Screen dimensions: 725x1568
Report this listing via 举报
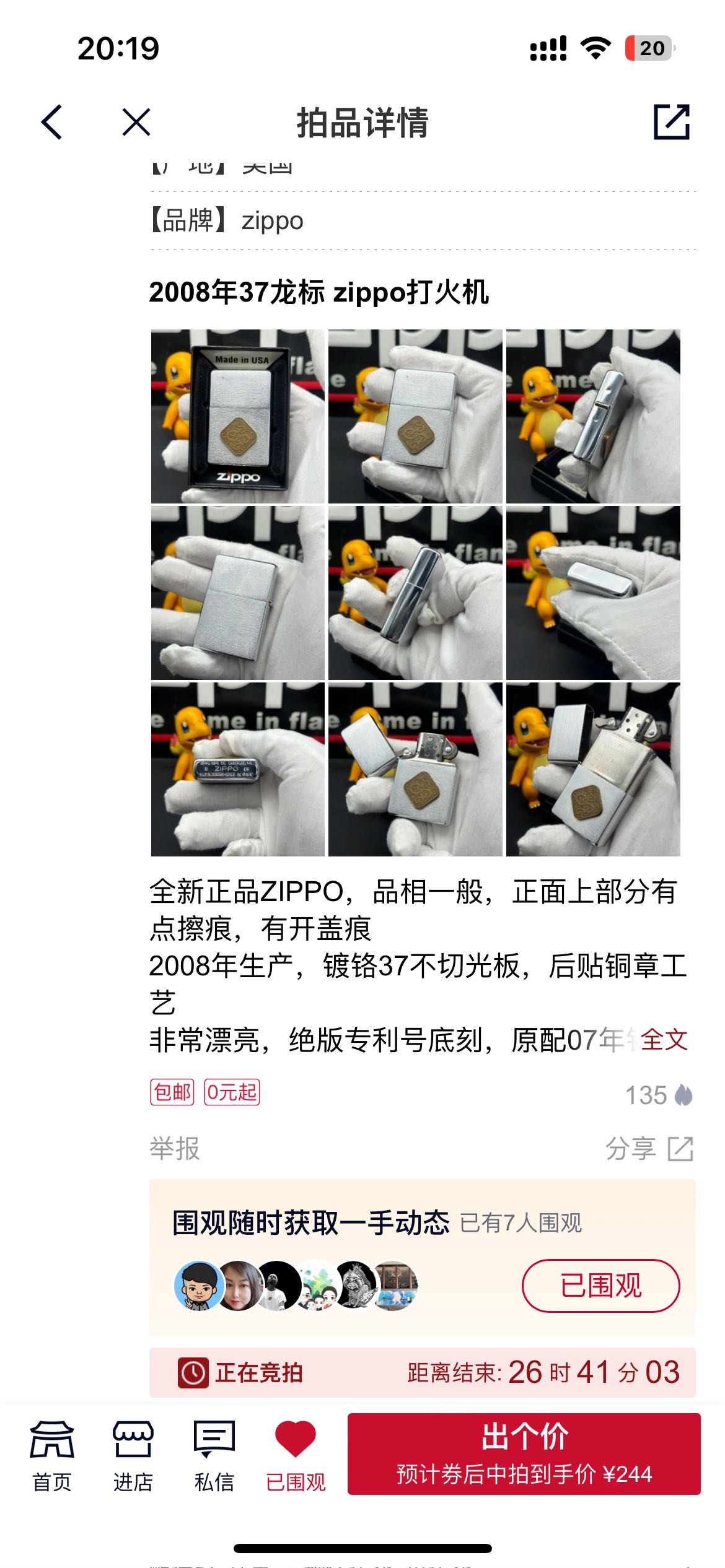click(175, 1148)
